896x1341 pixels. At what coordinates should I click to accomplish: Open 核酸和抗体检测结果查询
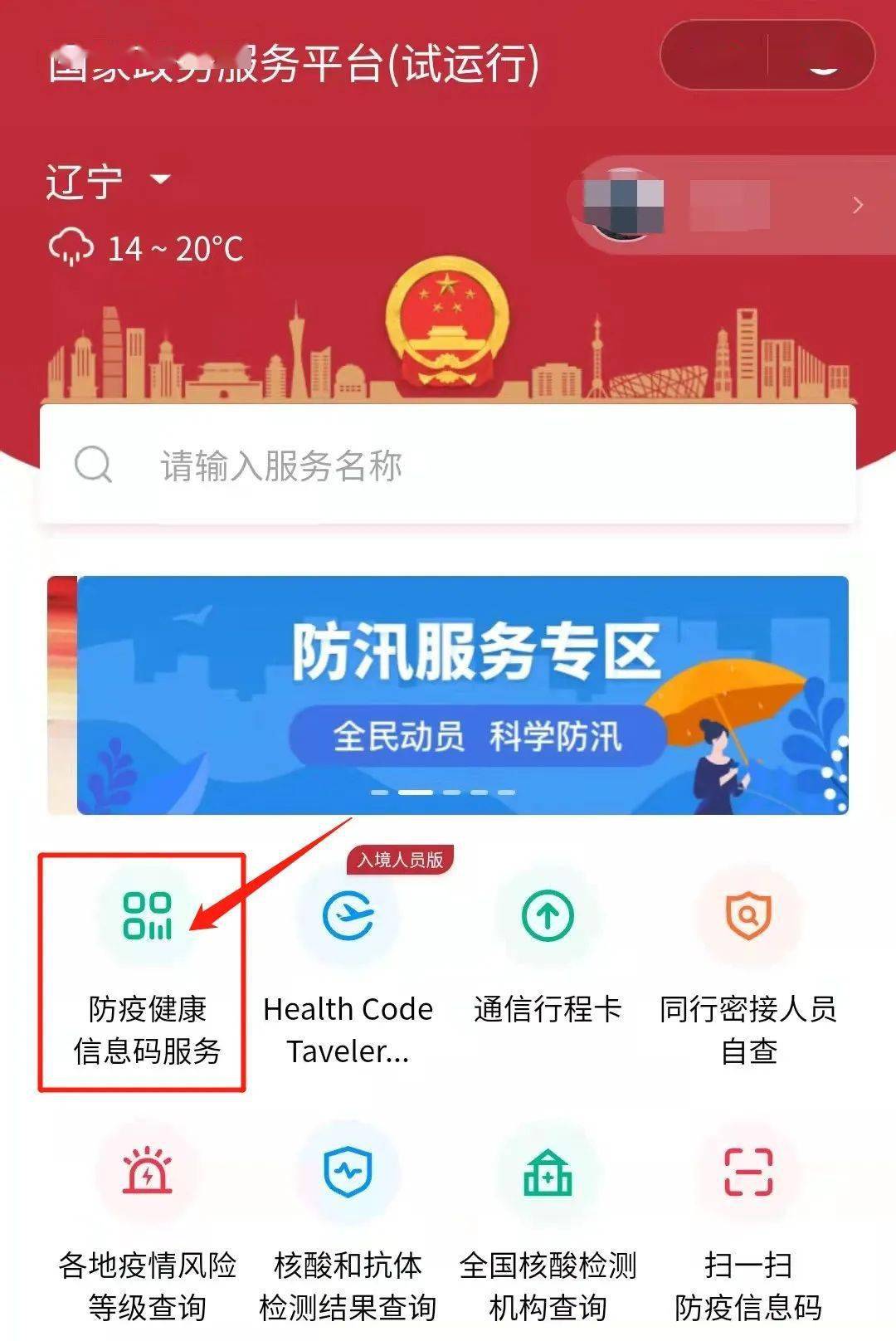coord(348,1228)
